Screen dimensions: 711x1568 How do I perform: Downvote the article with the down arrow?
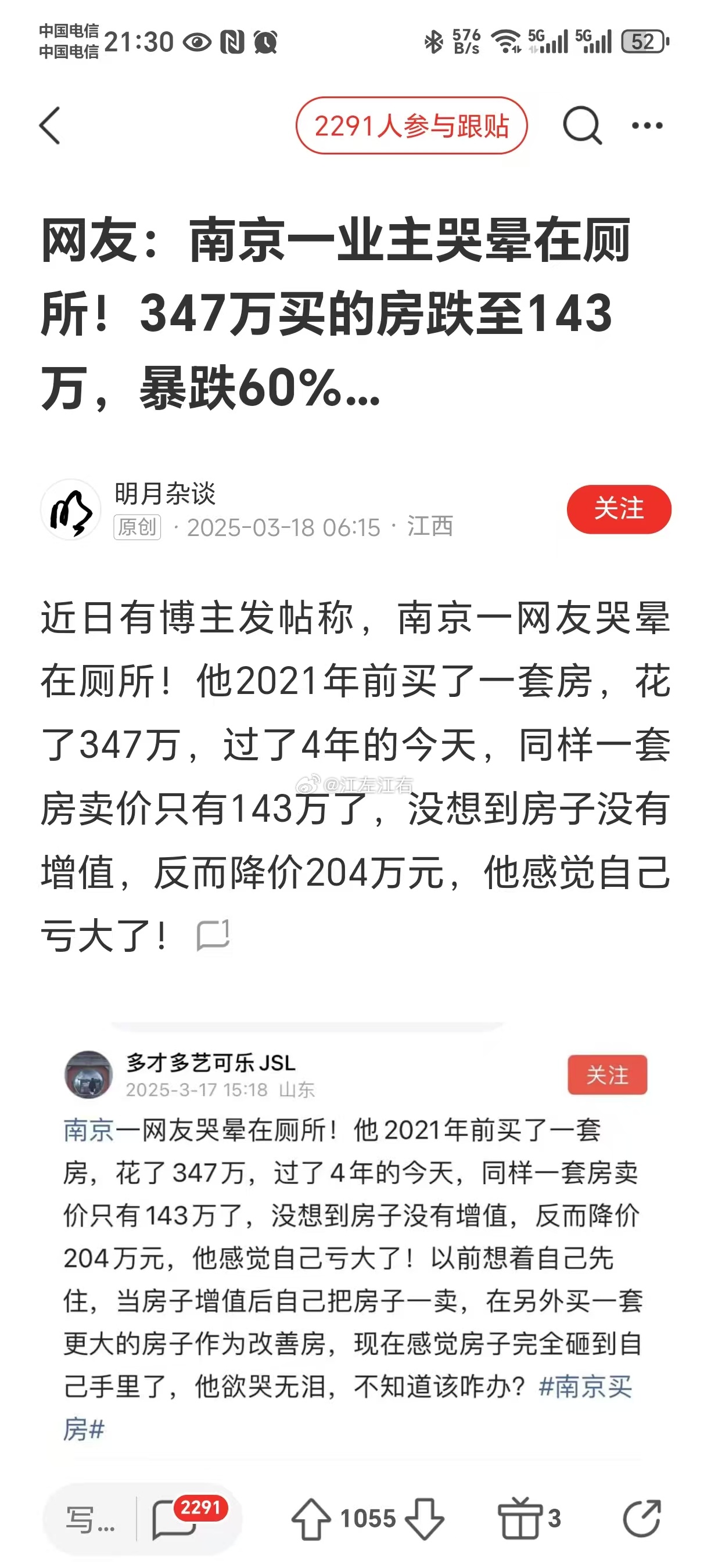(x=424, y=1519)
